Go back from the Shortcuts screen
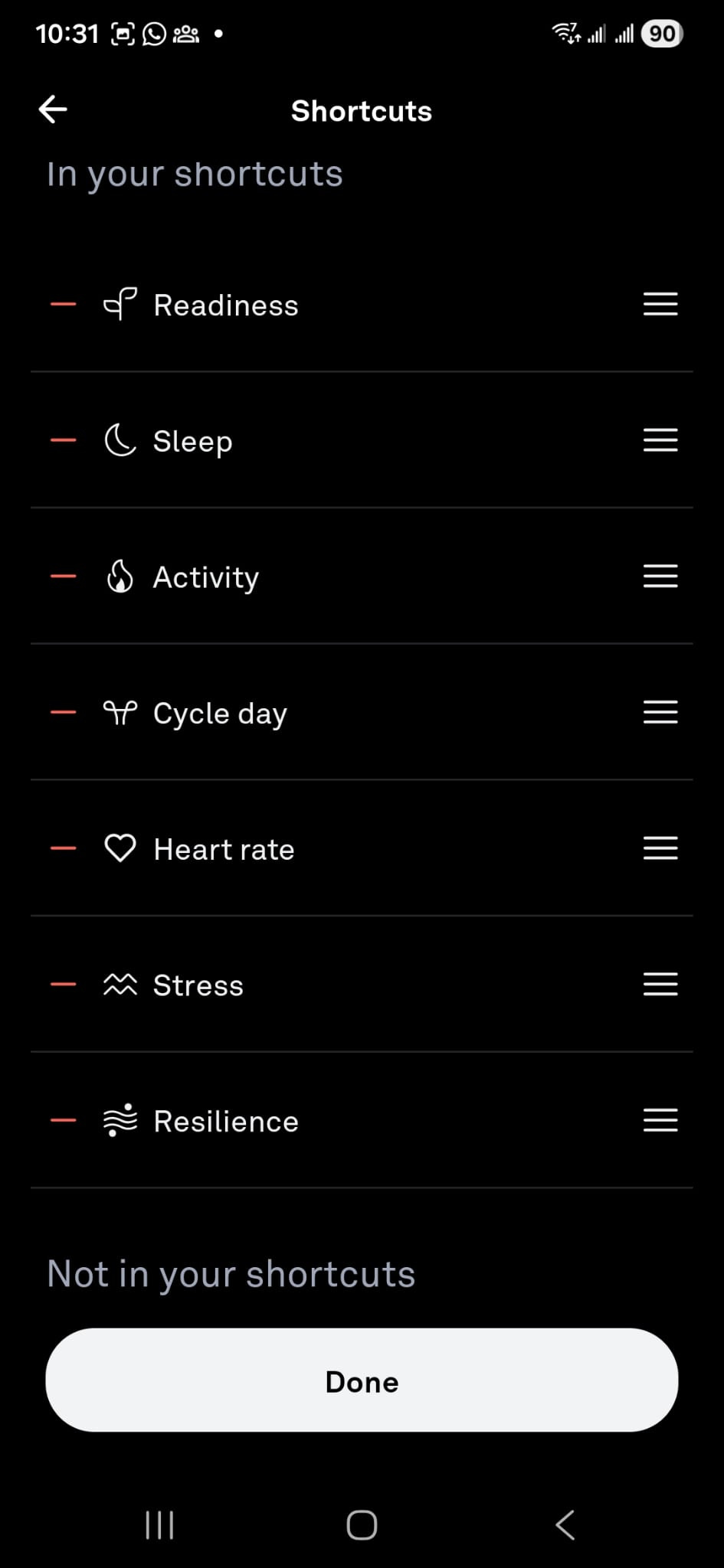 coord(53,109)
